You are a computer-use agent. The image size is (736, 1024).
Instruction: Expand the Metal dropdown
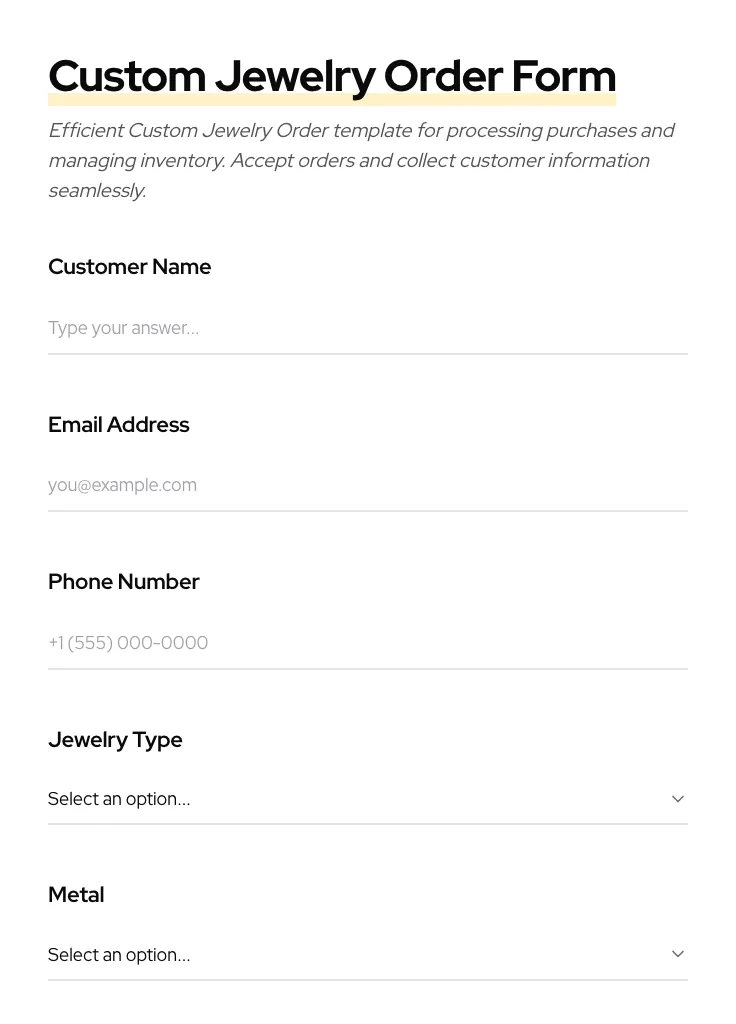point(367,955)
